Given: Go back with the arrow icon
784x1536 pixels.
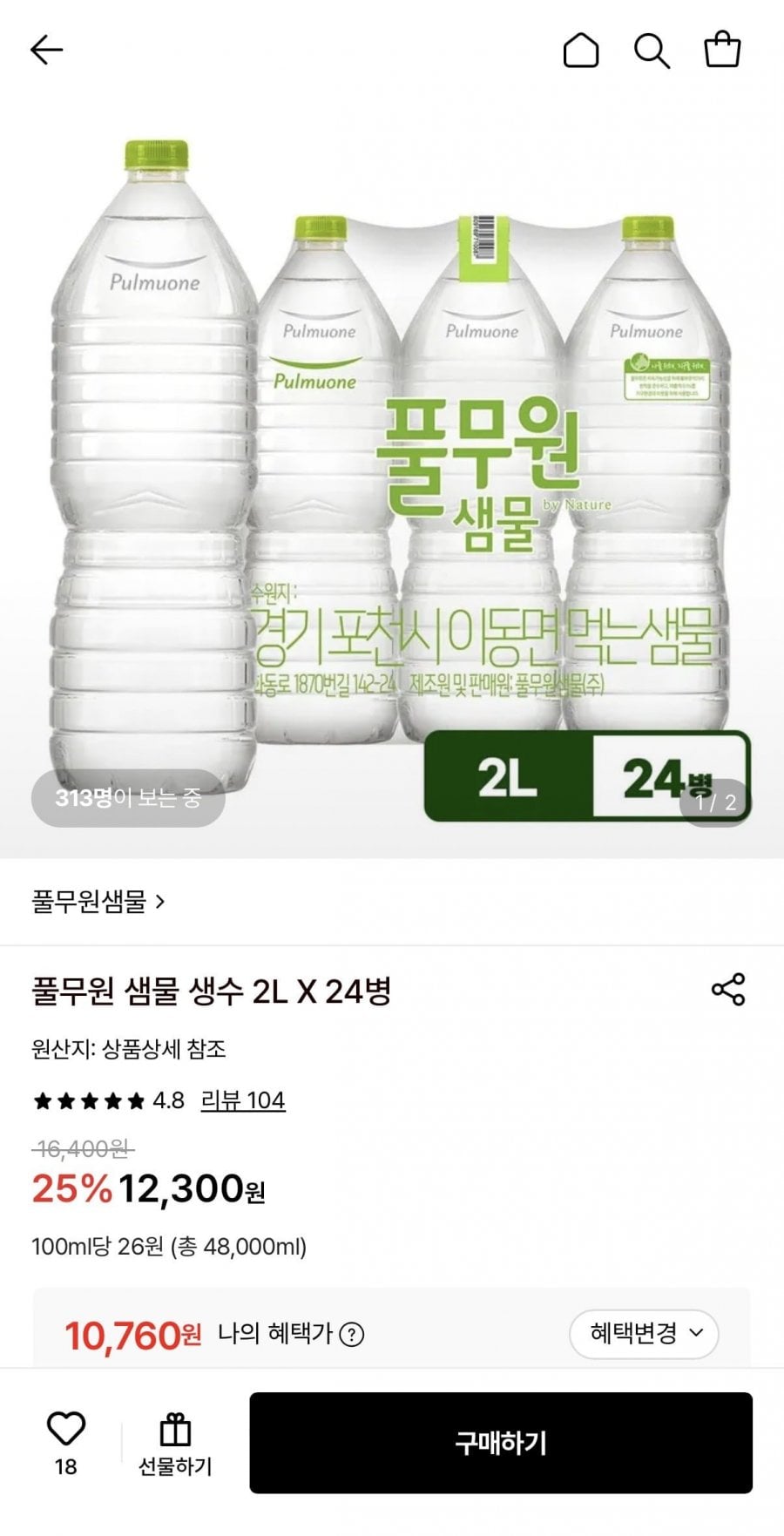Looking at the screenshot, I should click(46, 51).
